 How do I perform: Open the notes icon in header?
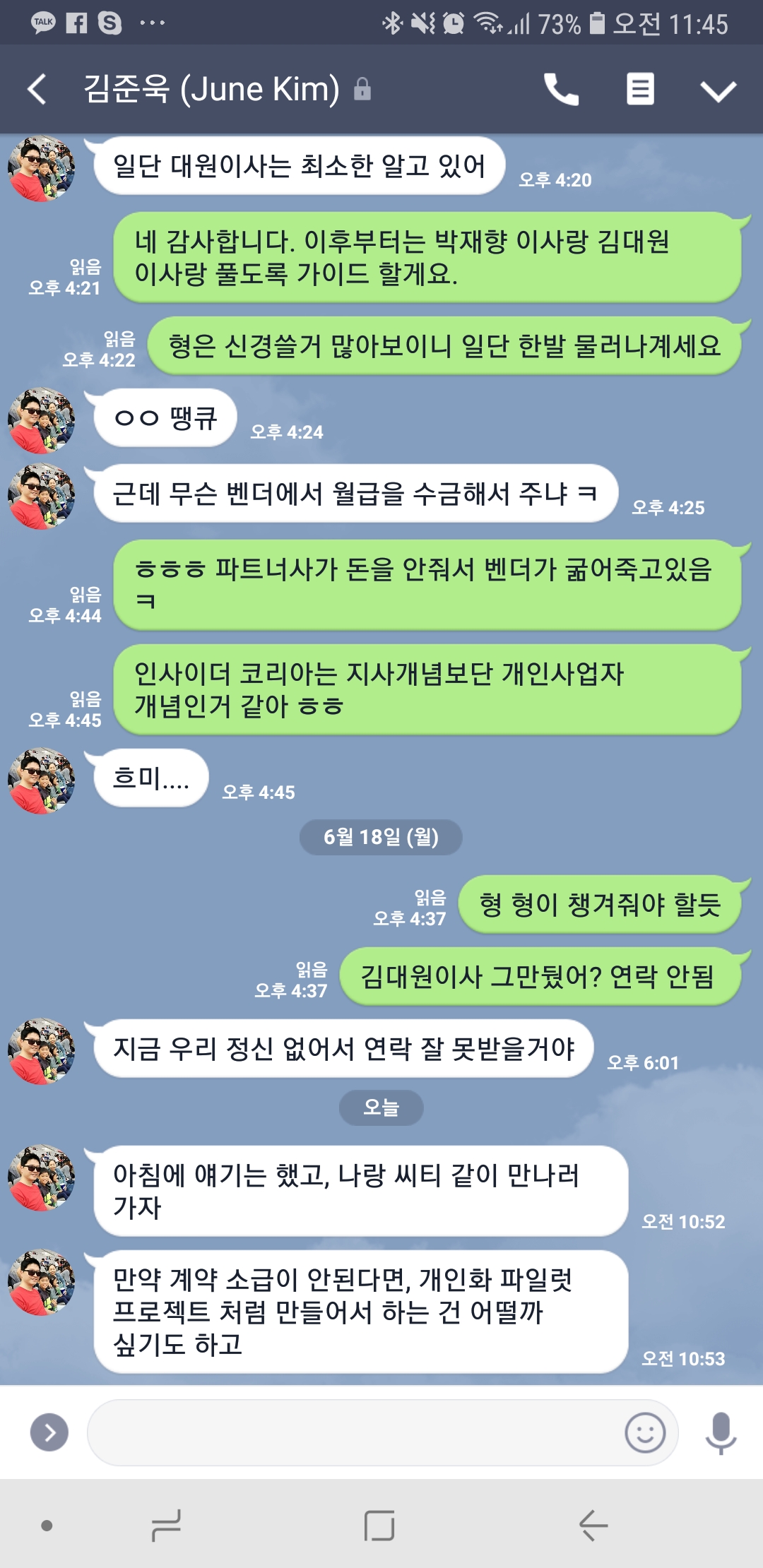[x=640, y=90]
